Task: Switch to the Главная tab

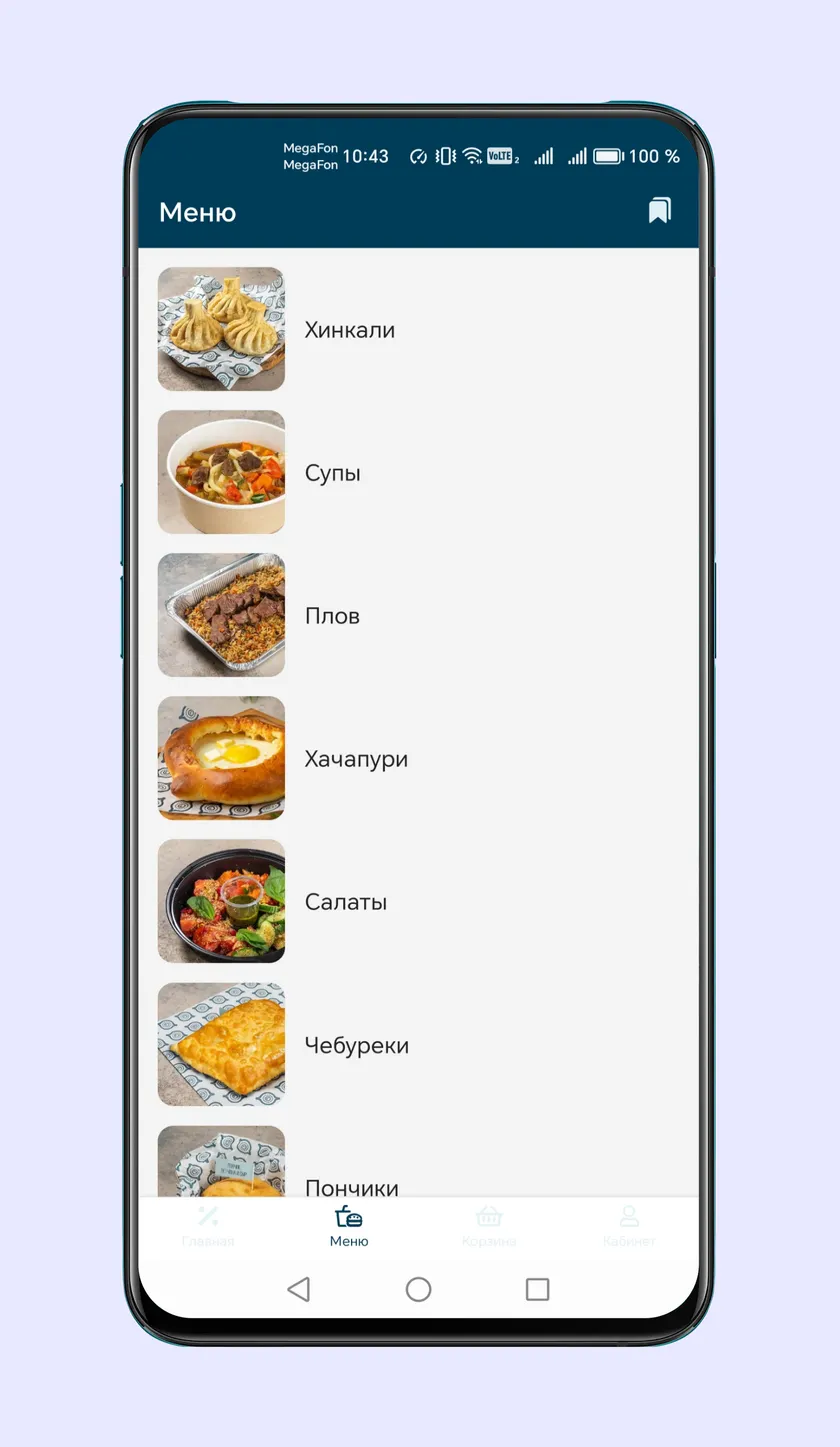Action: [208, 1227]
